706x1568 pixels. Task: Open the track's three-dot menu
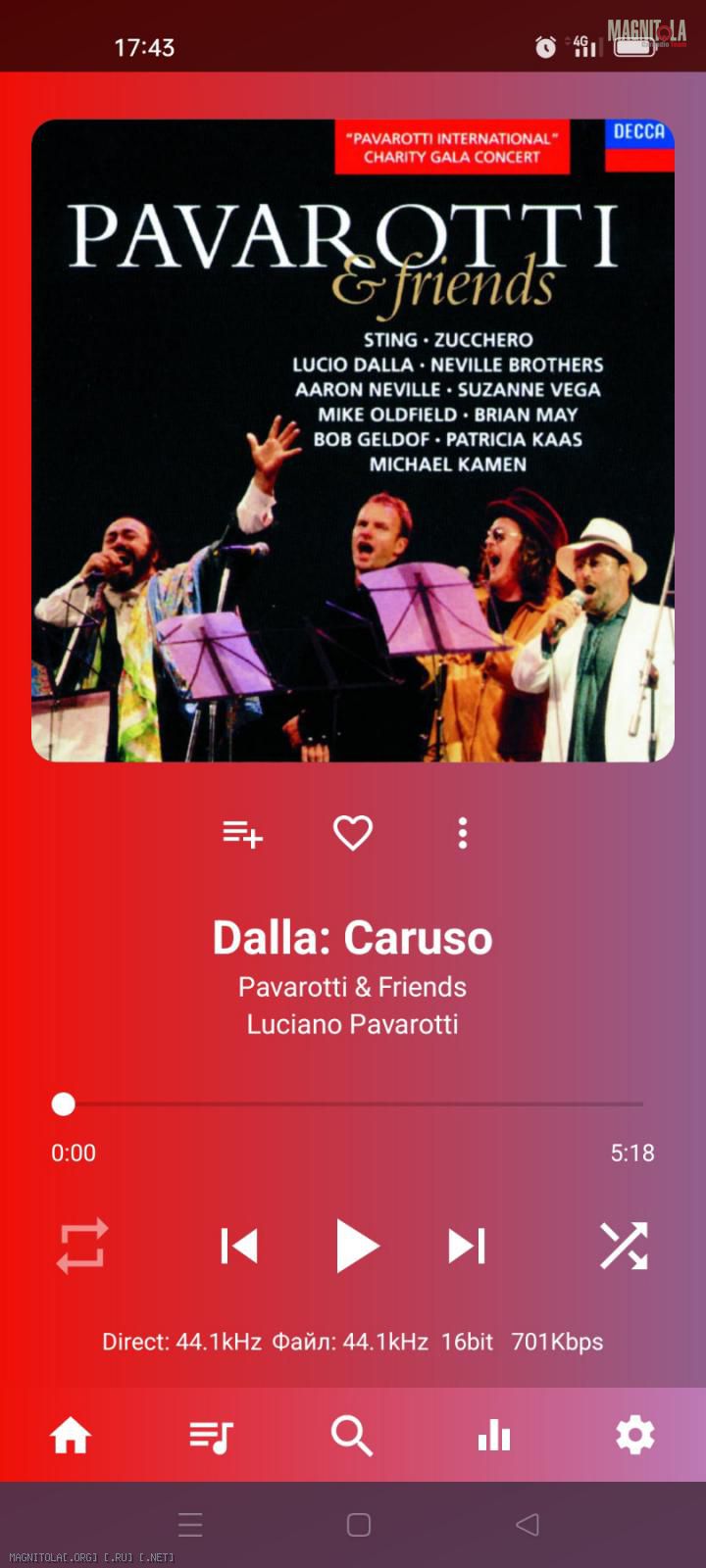[463, 833]
